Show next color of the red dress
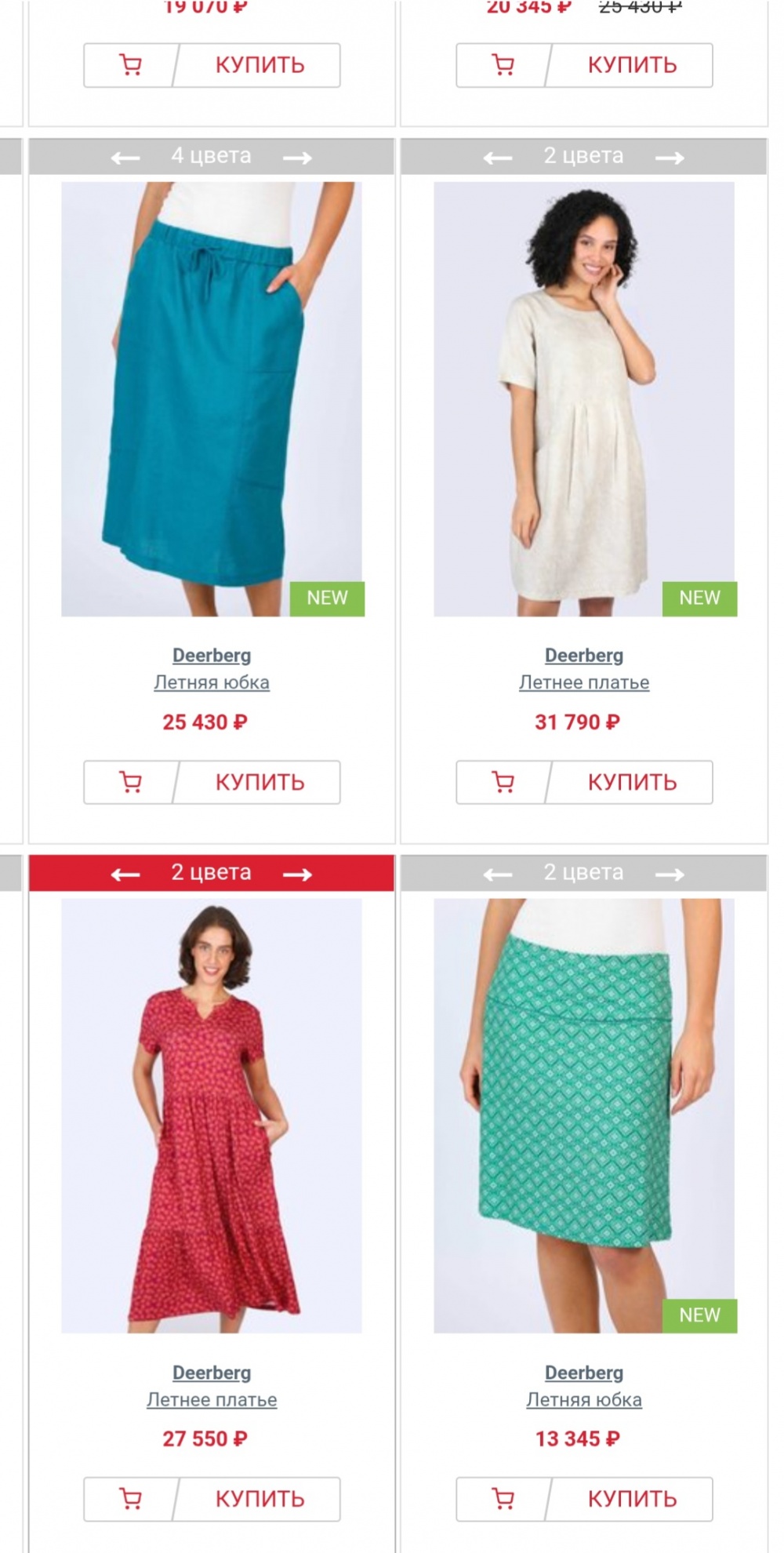The width and height of the screenshot is (784, 1553). (297, 874)
